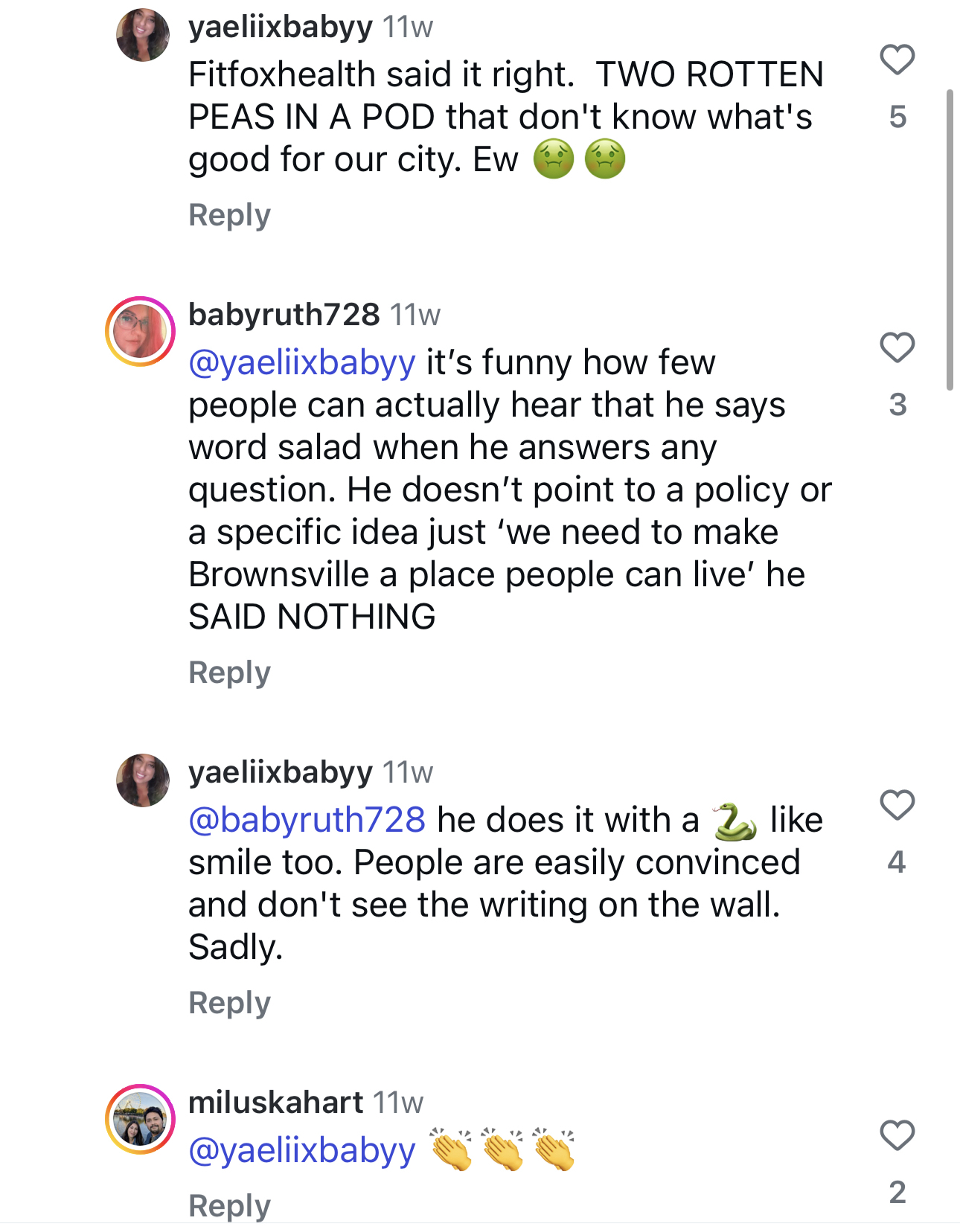The height and width of the screenshot is (1232, 960).
Task: Open yaeliixbabyy's avatar on the top comment
Action: (x=143, y=35)
